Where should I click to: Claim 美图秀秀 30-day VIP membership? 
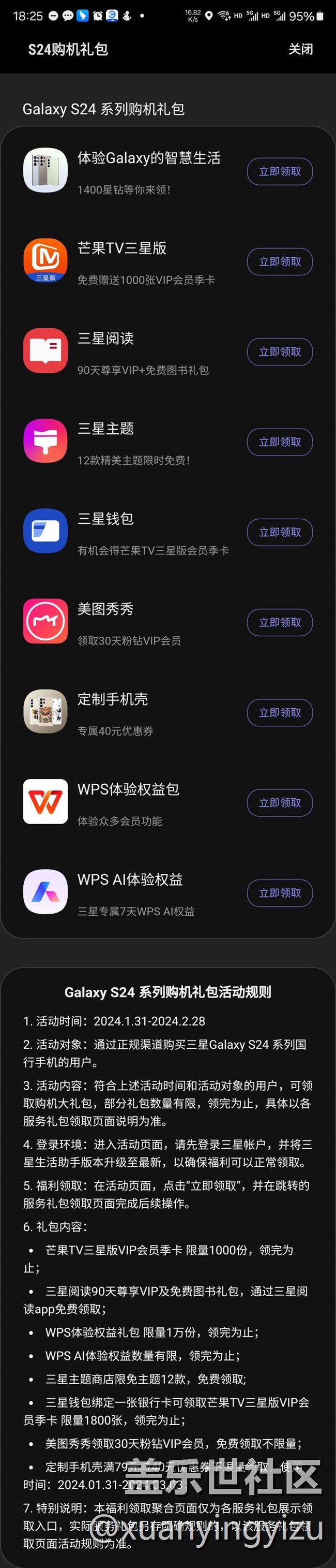point(280,622)
